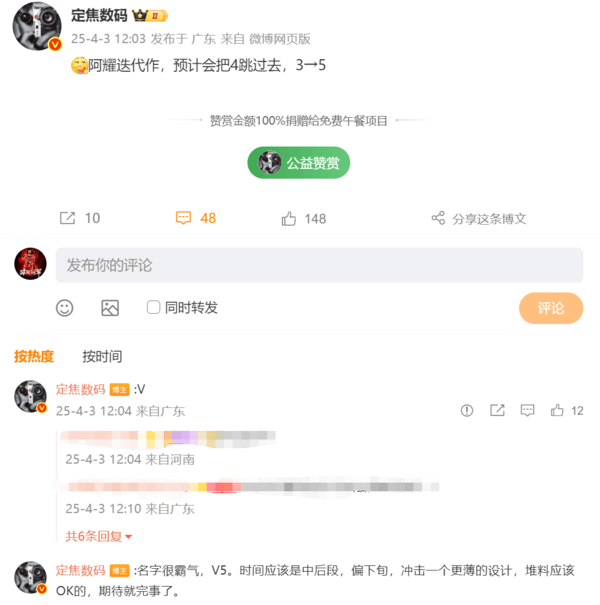The height and width of the screenshot is (605, 600).
Task: Reply to the ":V" comment
Action: pyautogui.click(x=527, y=410)
